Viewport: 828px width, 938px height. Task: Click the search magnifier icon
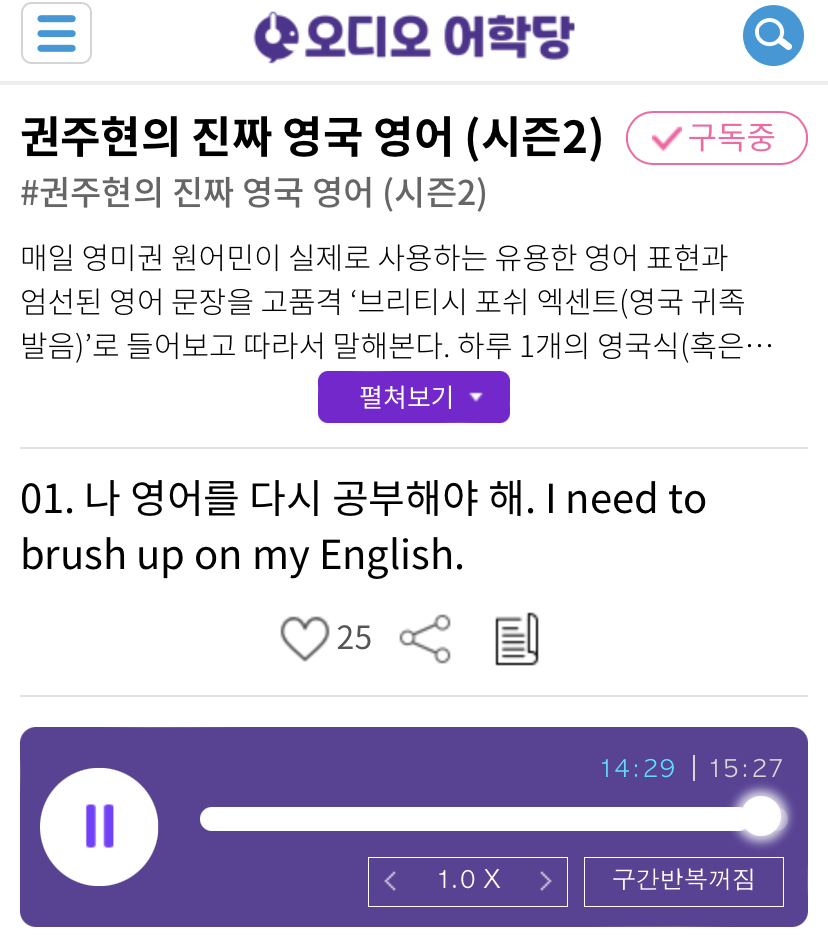[772, 35]
